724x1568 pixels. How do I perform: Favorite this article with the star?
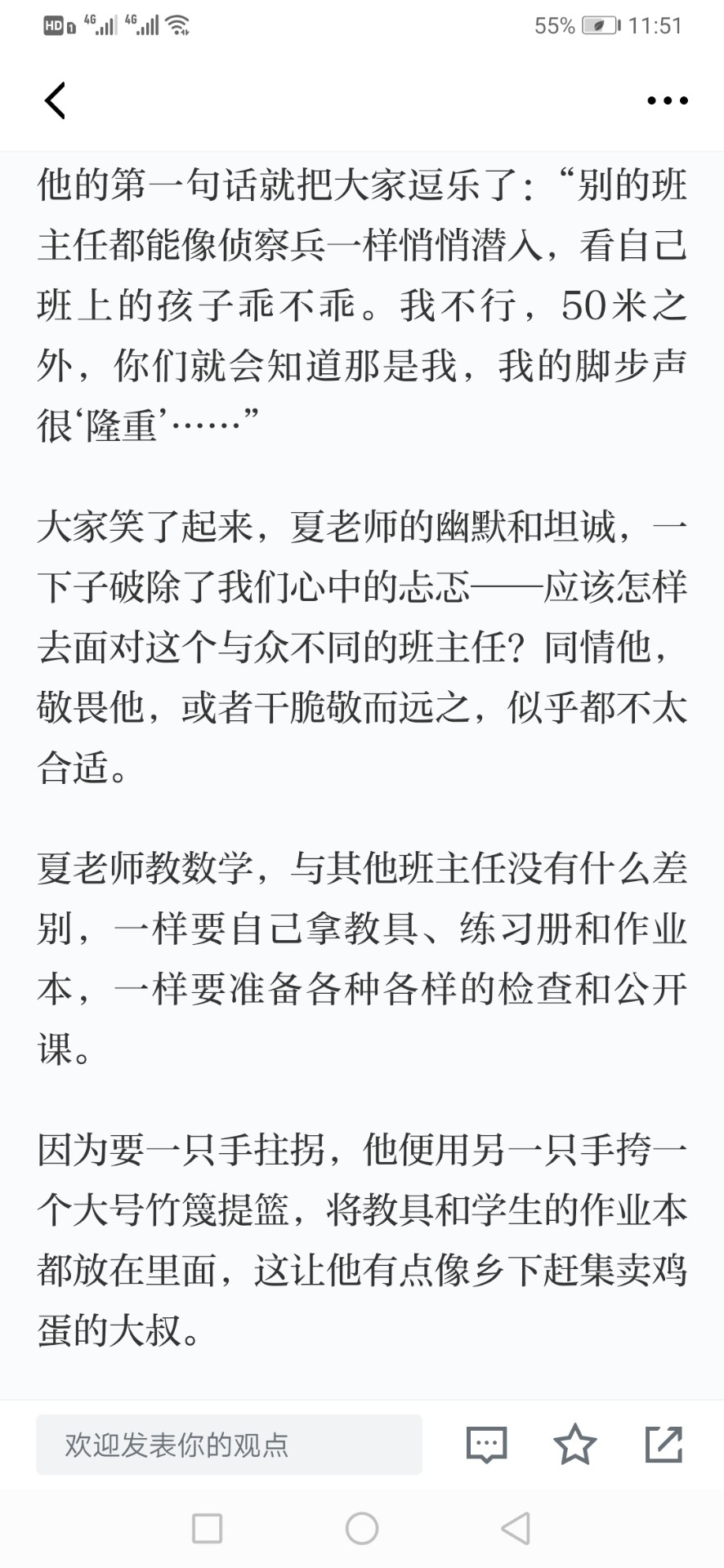(x=575, y=1444)
